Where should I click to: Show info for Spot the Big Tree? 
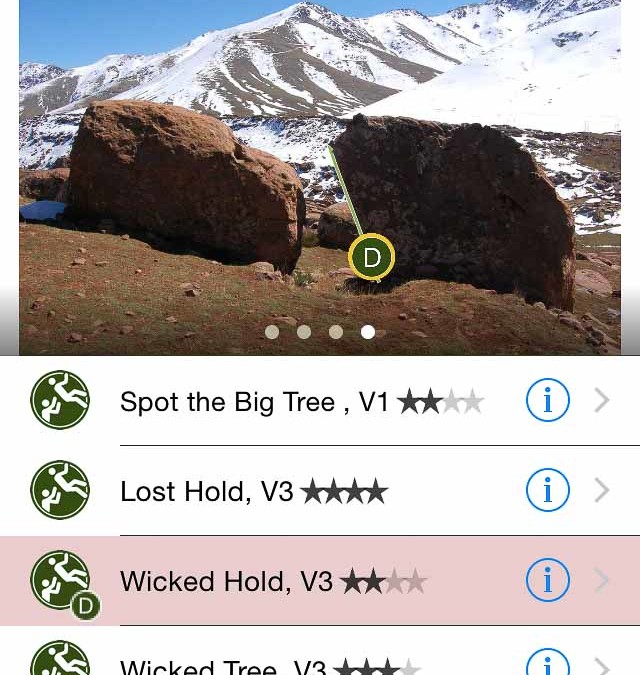click(x=547, y=401)
